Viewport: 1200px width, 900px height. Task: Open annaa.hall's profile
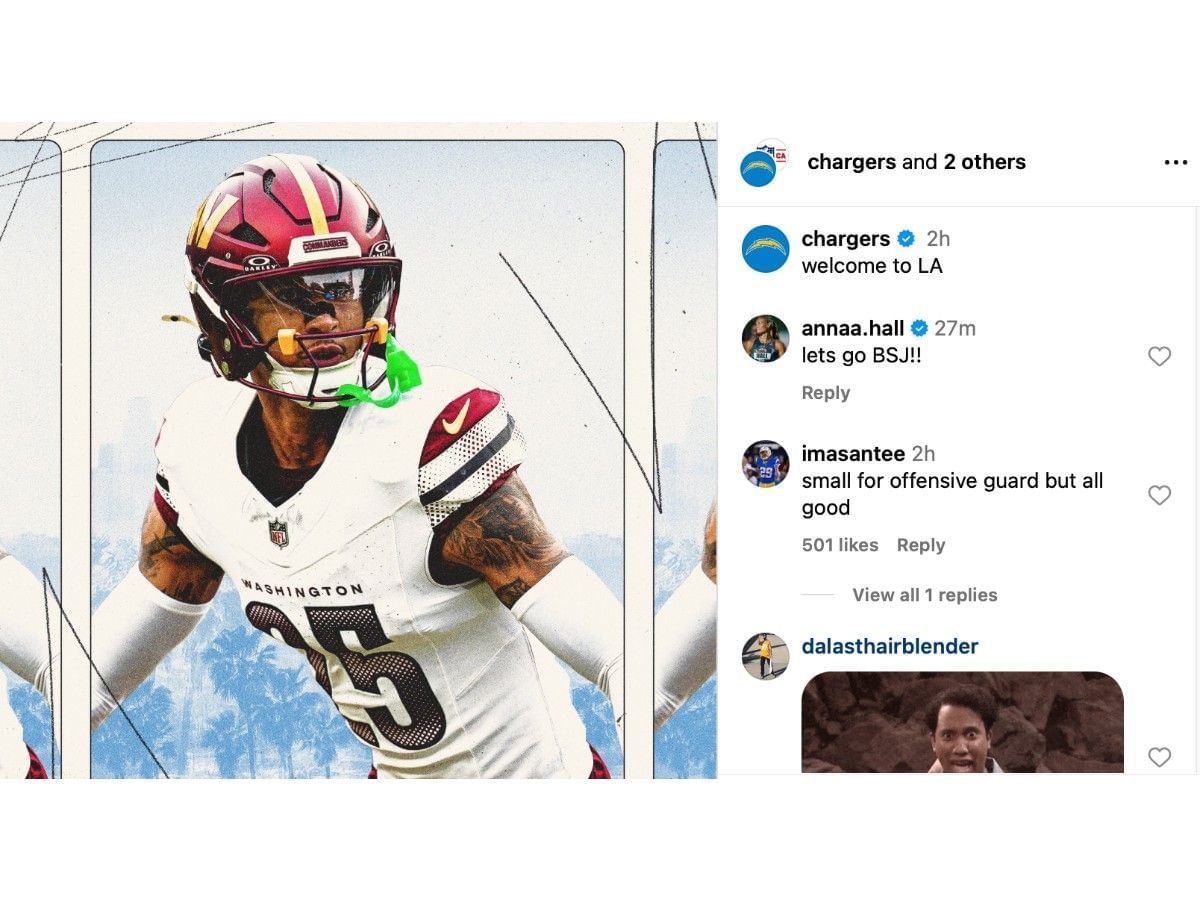[x=852, y=328]
